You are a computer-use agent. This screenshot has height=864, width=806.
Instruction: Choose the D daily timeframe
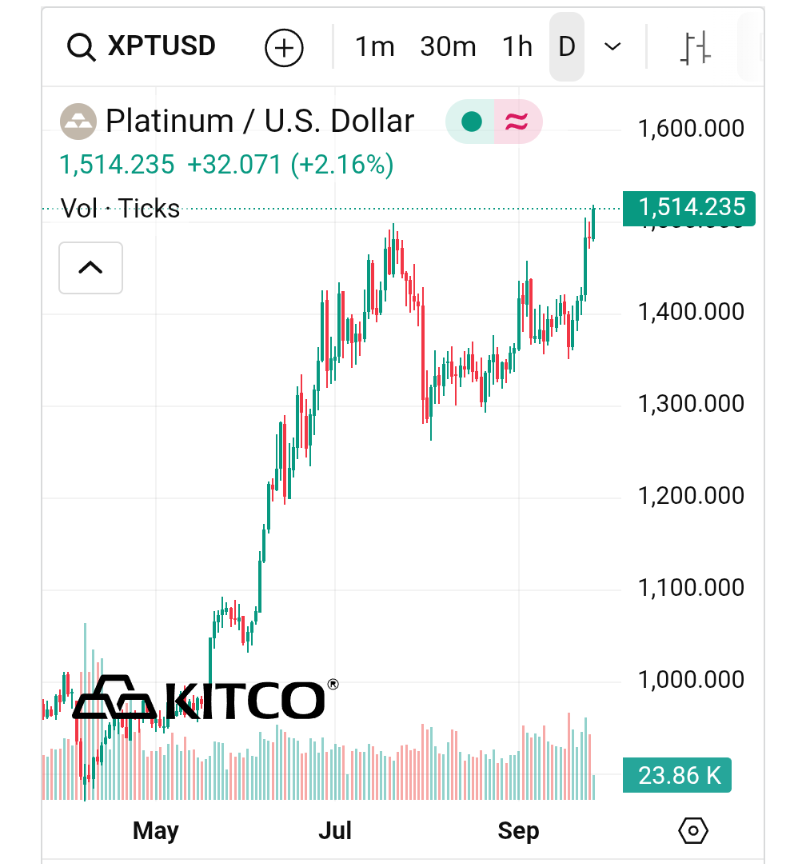tap(567, 47)
